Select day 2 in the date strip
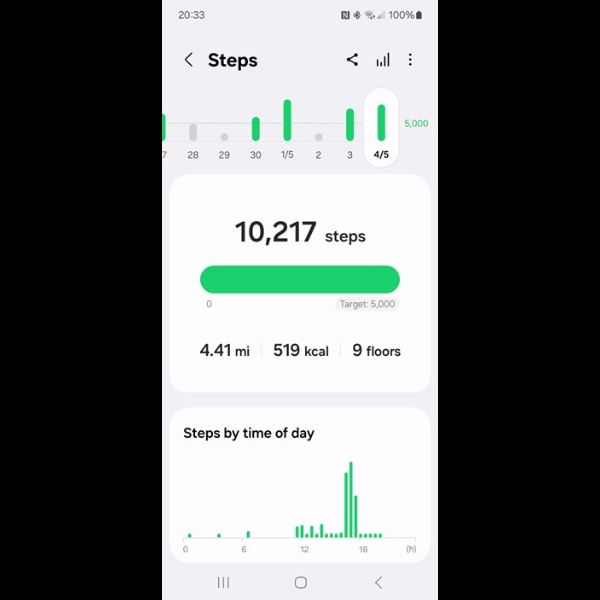This screenshot has width=600, height=600. 318,138
